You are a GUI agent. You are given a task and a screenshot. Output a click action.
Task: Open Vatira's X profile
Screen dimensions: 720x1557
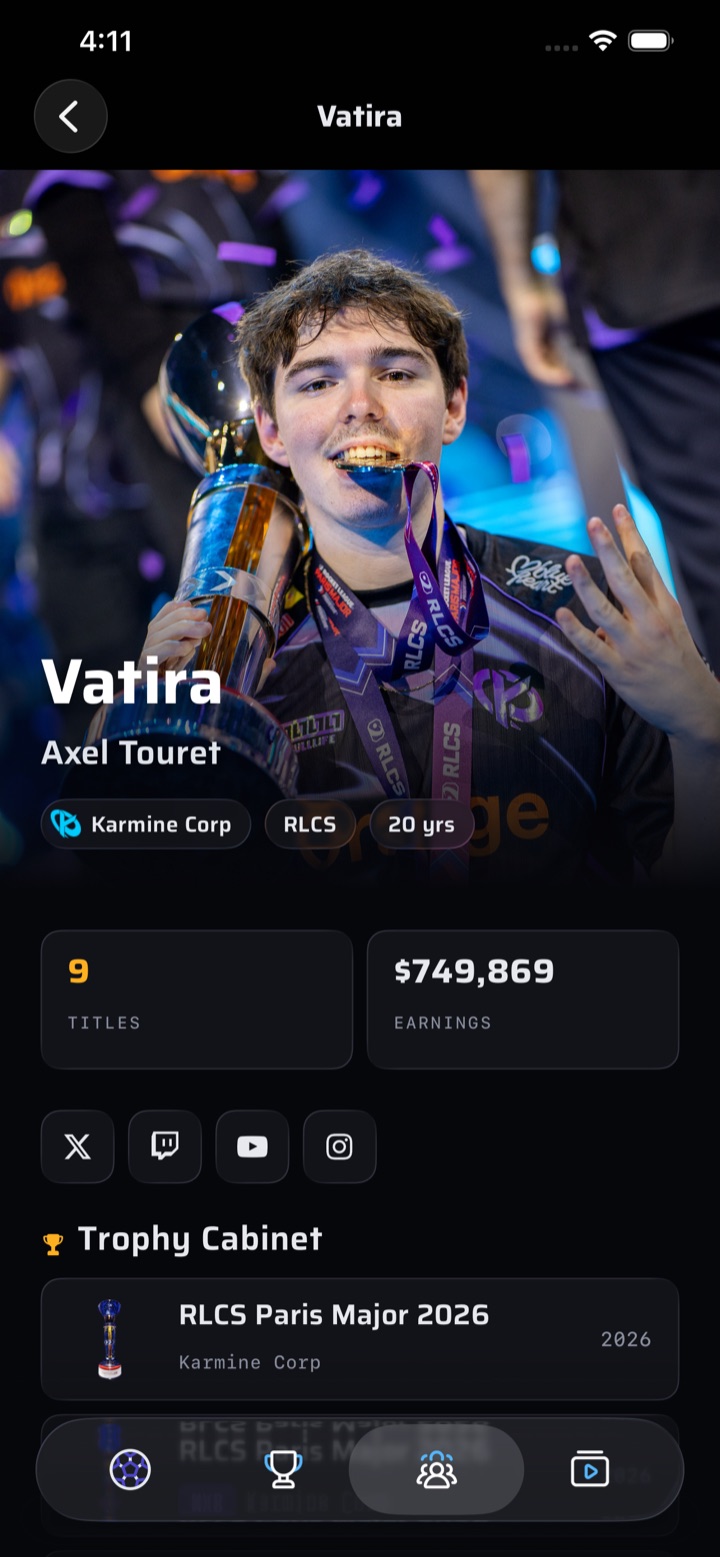click(78, 1147)
